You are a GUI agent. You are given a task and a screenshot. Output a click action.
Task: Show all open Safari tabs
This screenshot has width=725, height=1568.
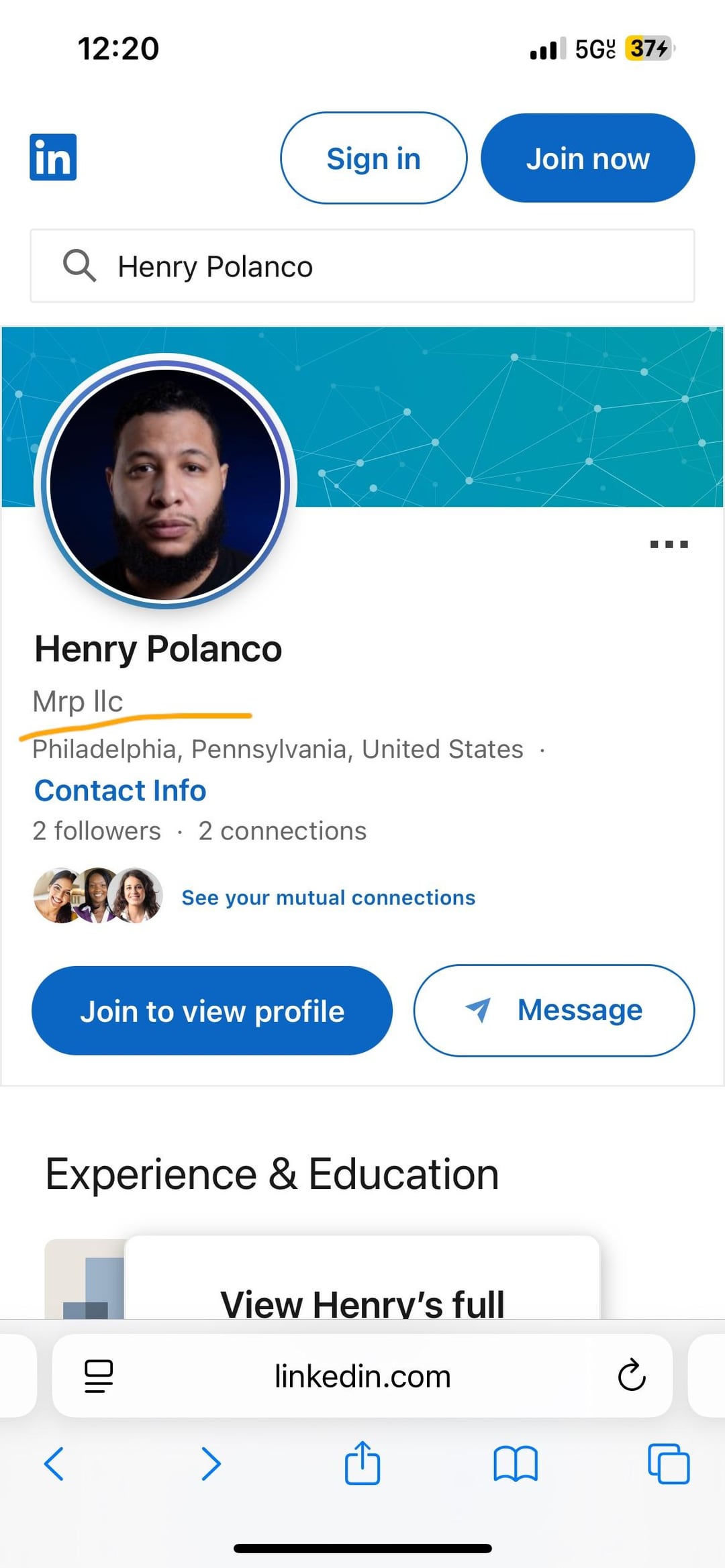pos(669,1463)
